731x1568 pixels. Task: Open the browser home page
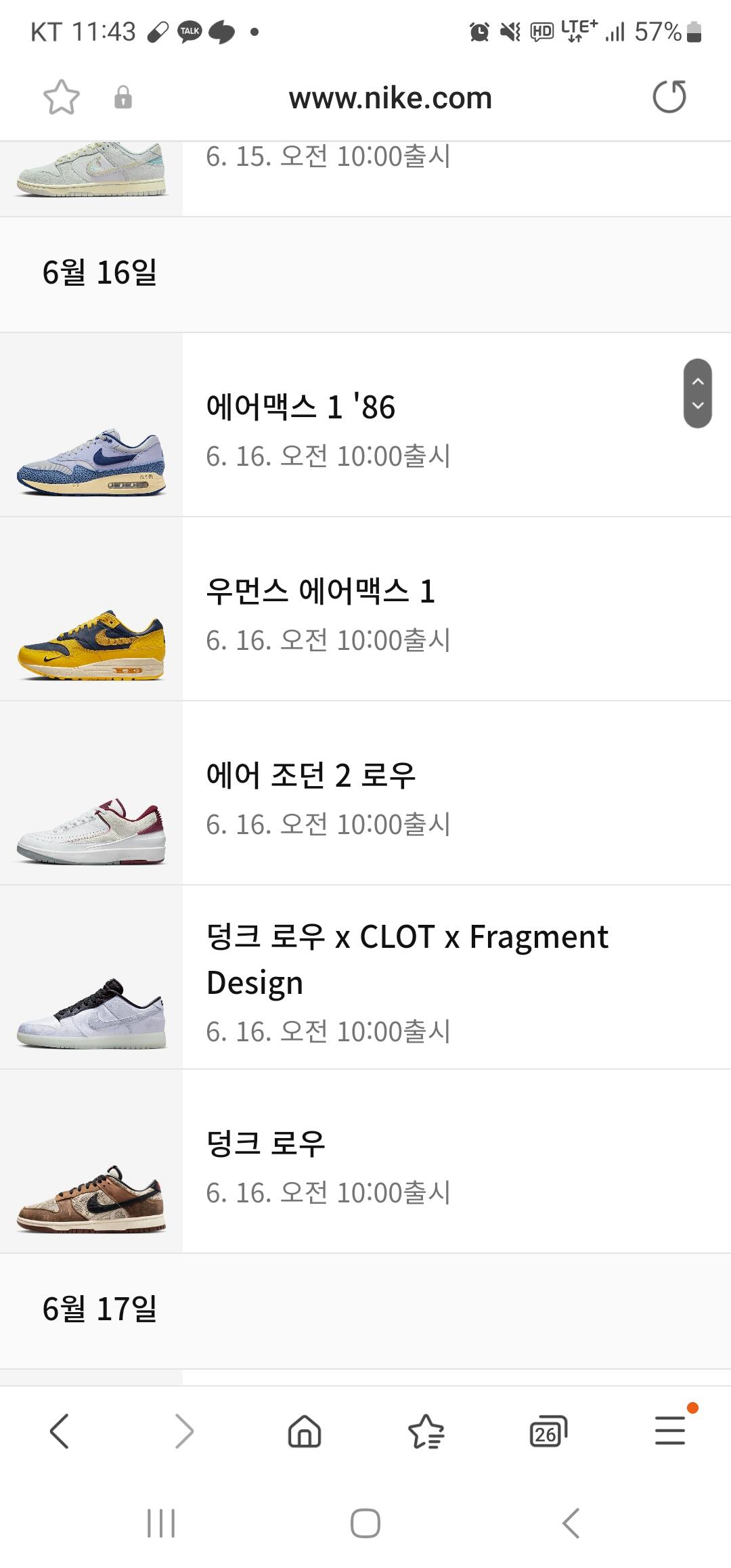click(x=305, y=1431)
